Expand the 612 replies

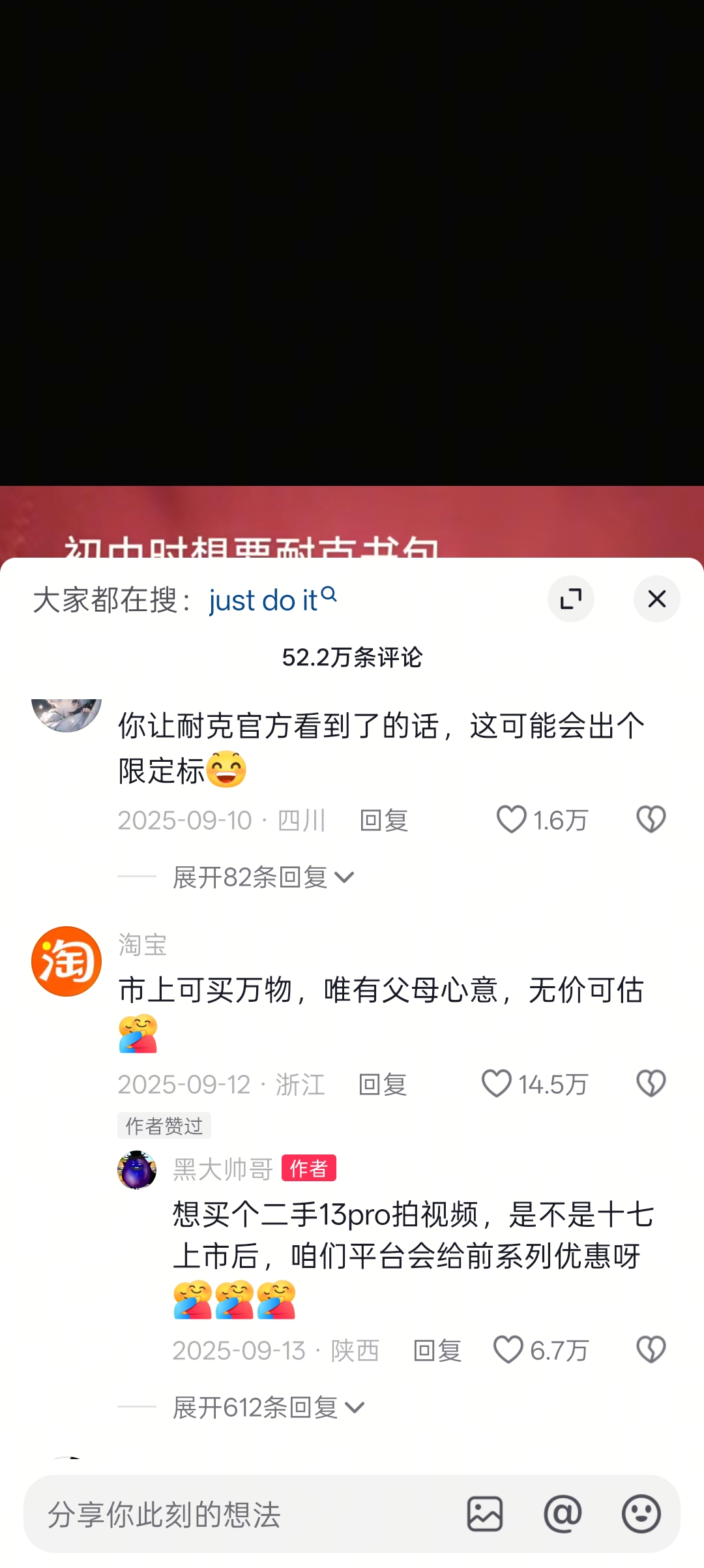pos(268,1408)
